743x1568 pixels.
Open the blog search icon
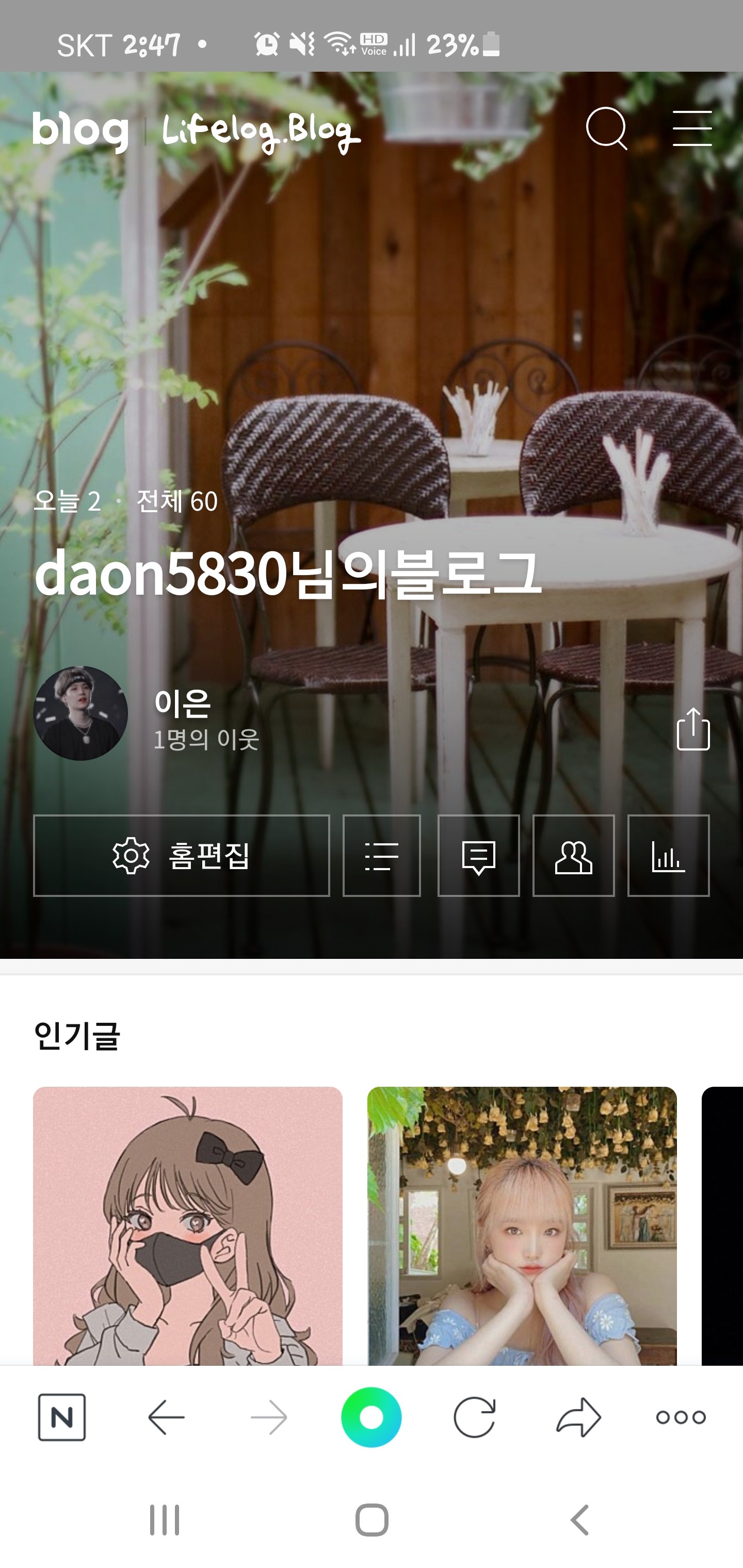click(606, 128)
